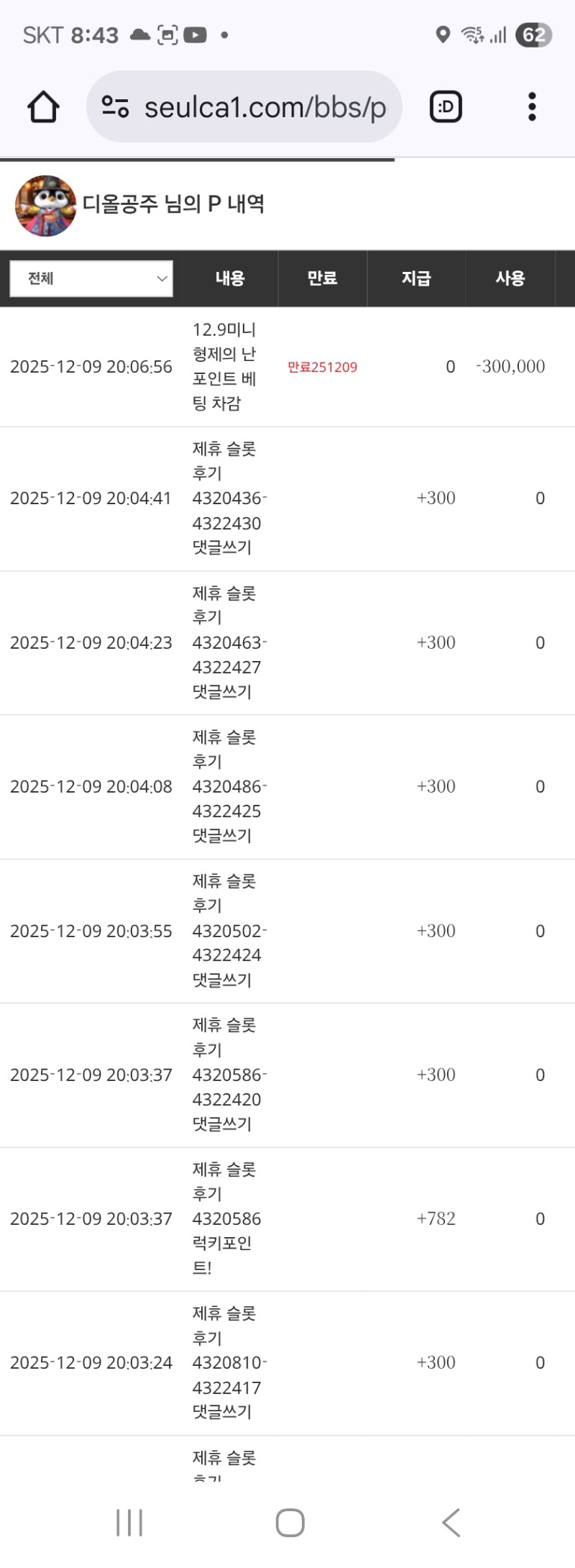
Task: Open the red 만료251209 expiry link
Action: pyautogui.click(x=322, y=367)
